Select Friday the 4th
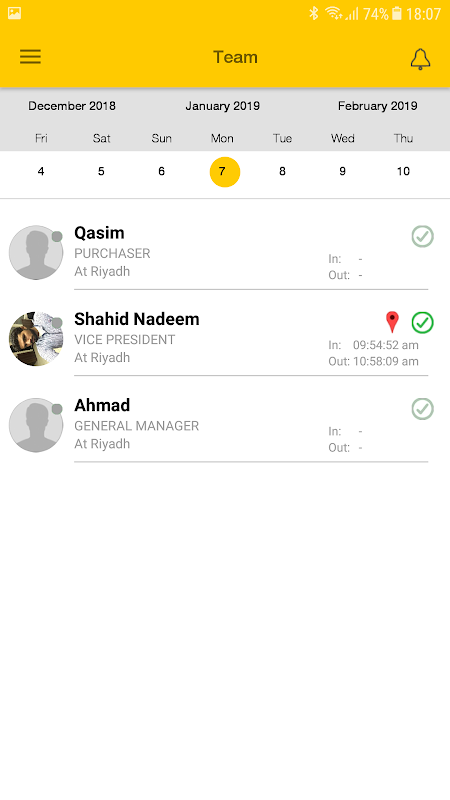Image resolution: width=450 pixels, height=800 pixels. (41, 171)
